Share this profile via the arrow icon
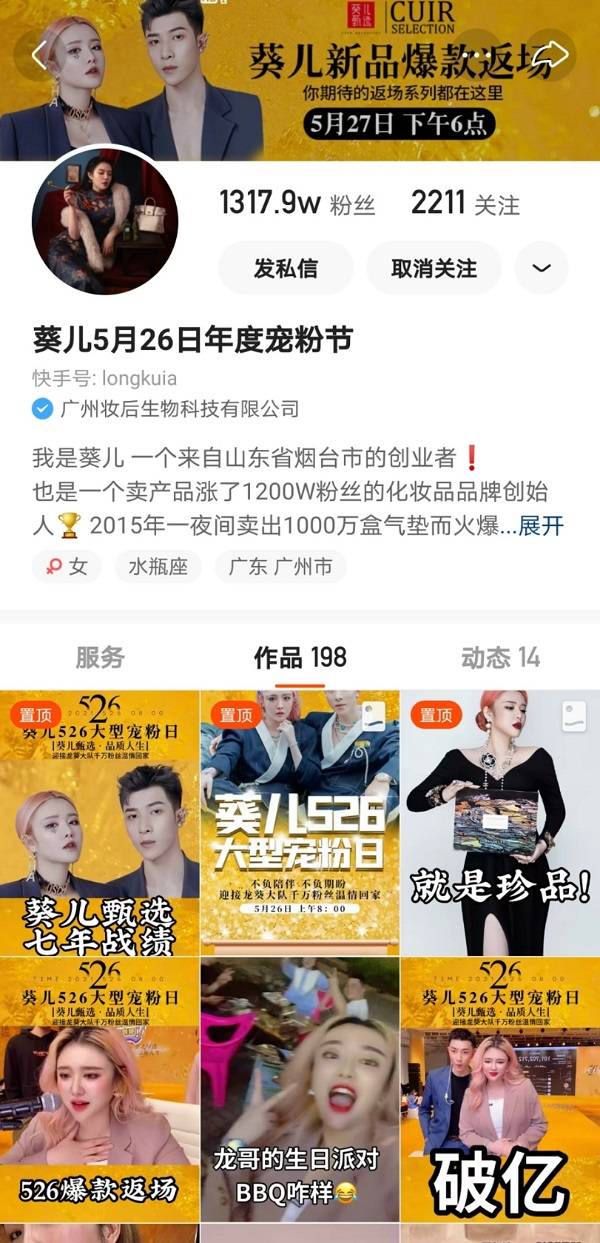Viewport: 600px width, 1243px height. (x=550, y=55)
